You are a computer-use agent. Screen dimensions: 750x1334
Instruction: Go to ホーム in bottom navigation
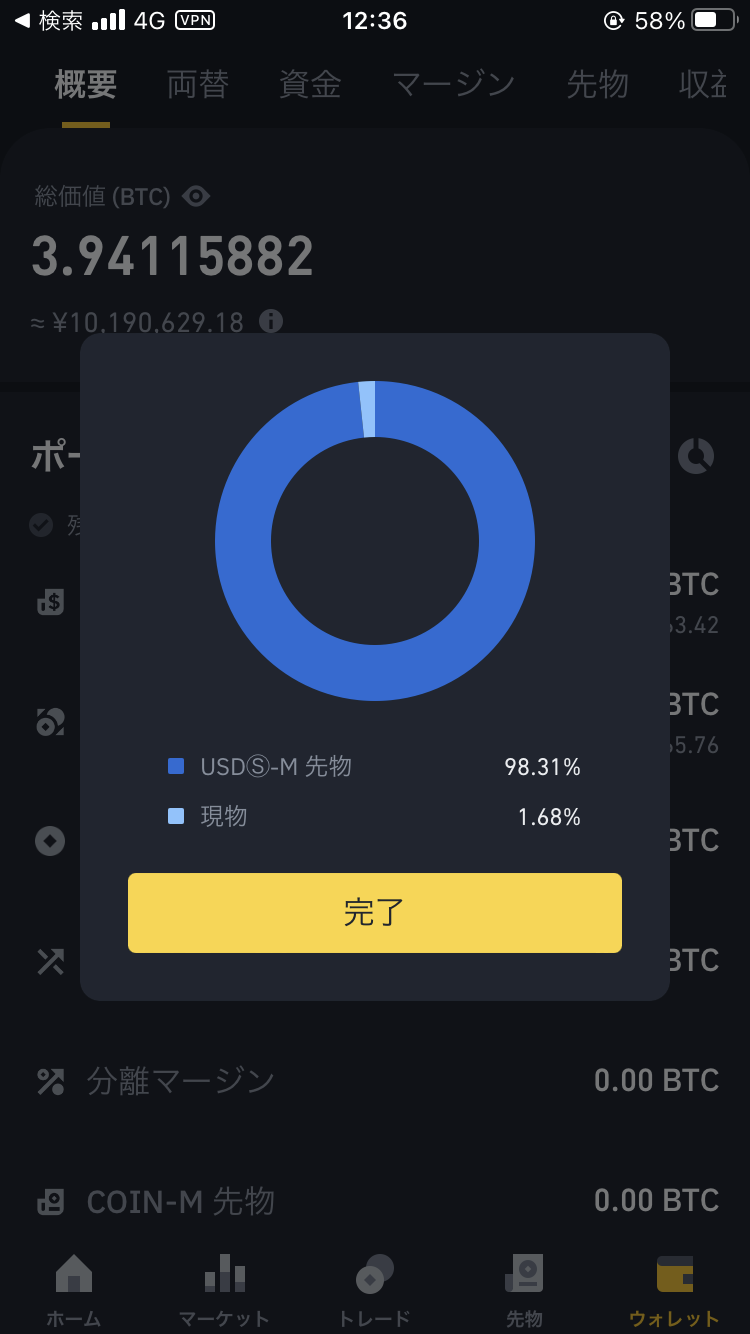tap(74, 1290)
